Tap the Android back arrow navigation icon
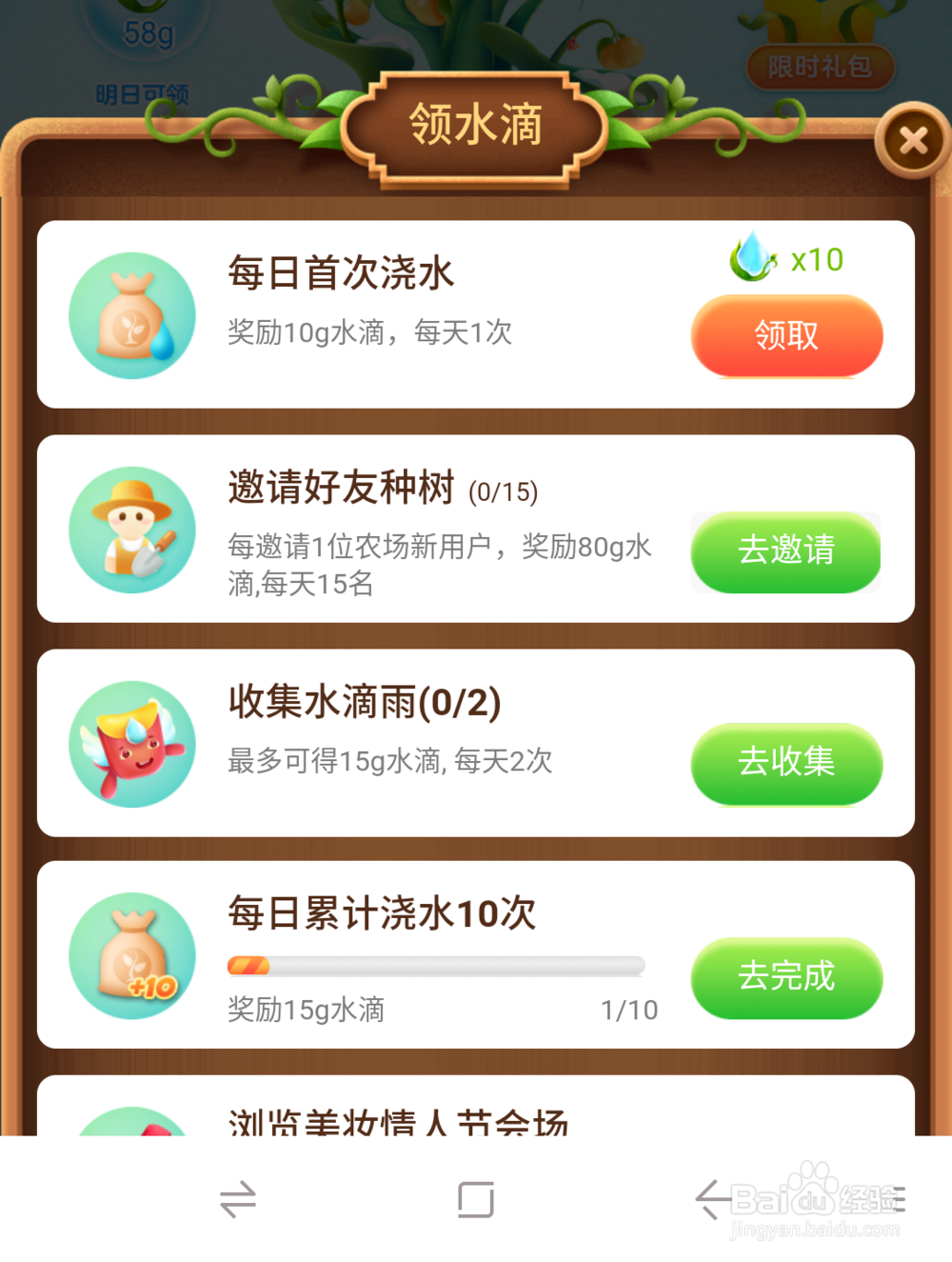 pos(714,1200)
